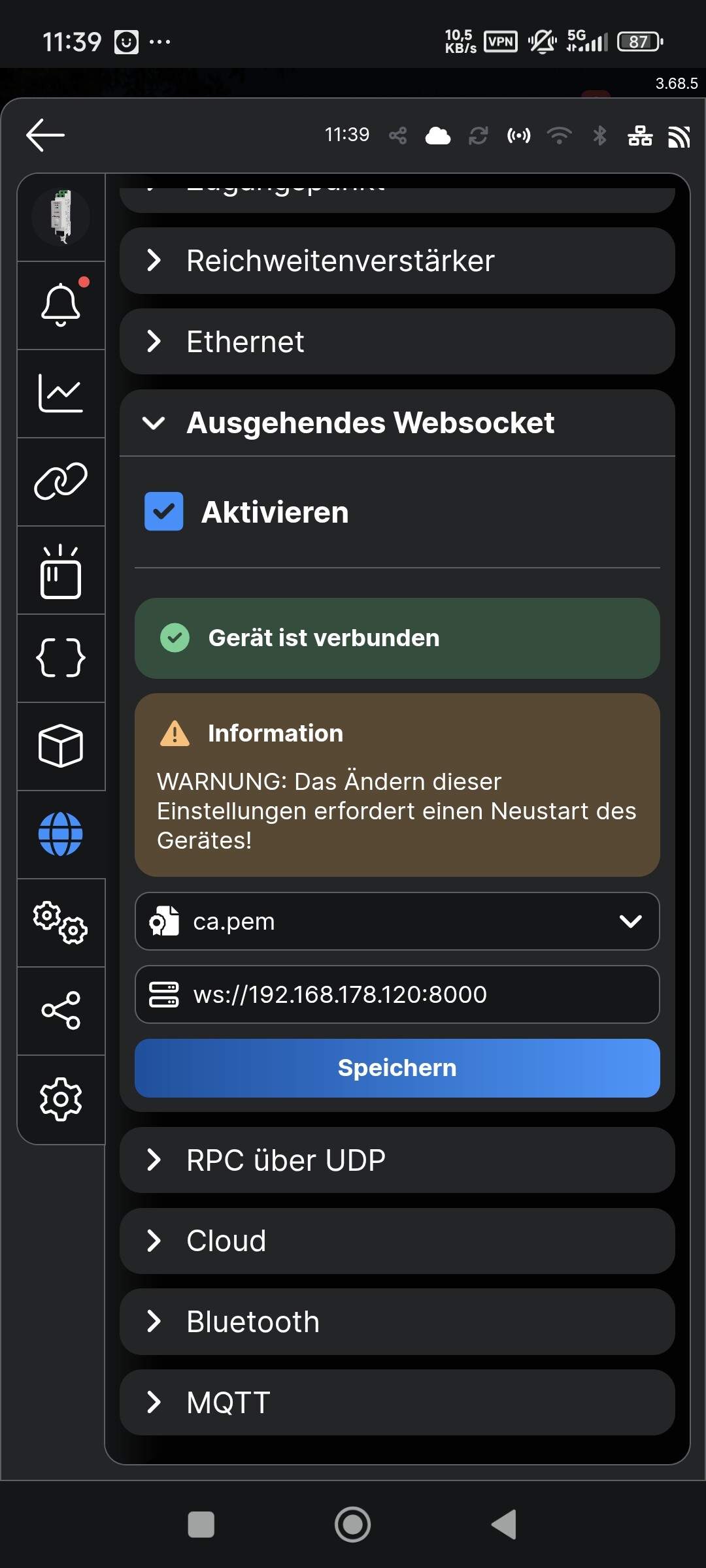Open the ca.pem certificate dropdown
706x1568 pixels.
(x=397, y=921)
